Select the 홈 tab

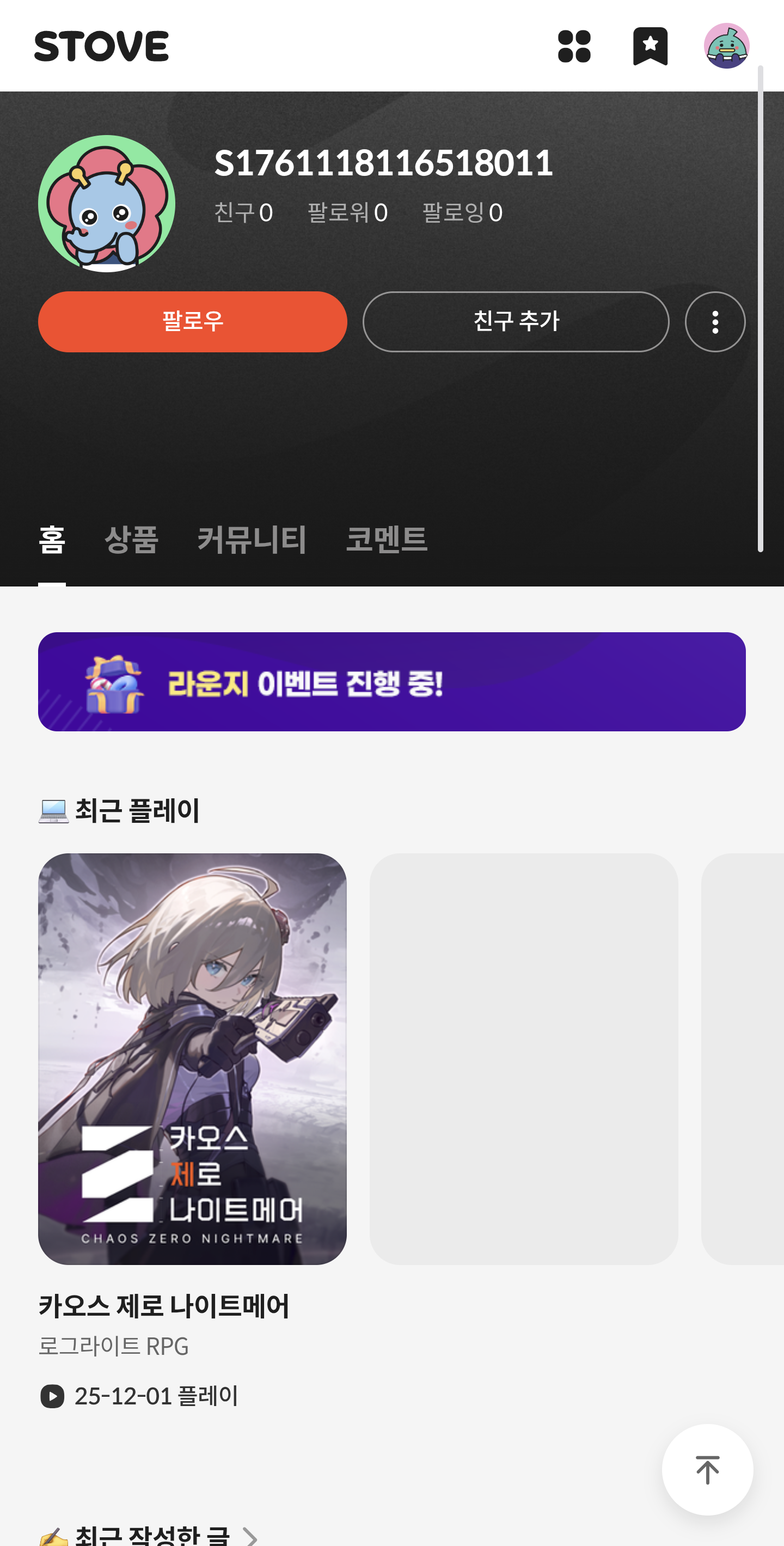click(52, 539)
